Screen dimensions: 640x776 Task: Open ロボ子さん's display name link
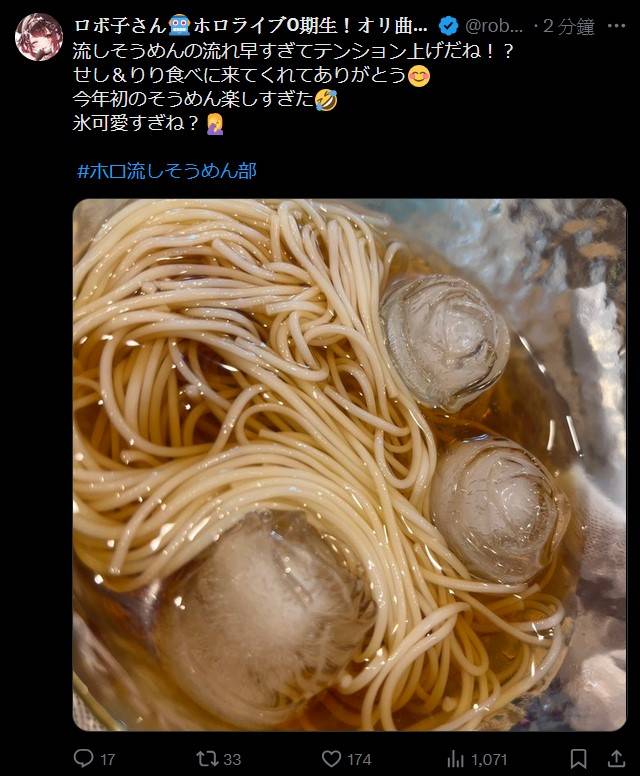250,24
